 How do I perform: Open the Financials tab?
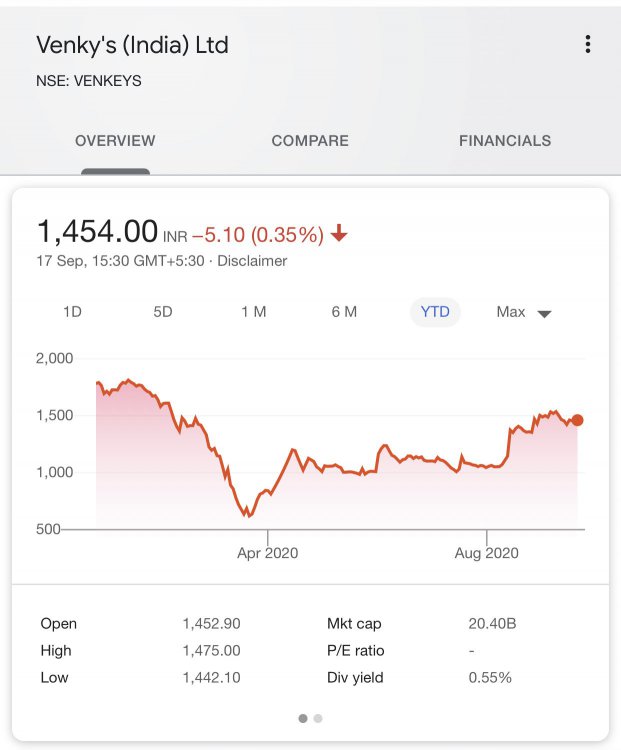tap(505, 141)
